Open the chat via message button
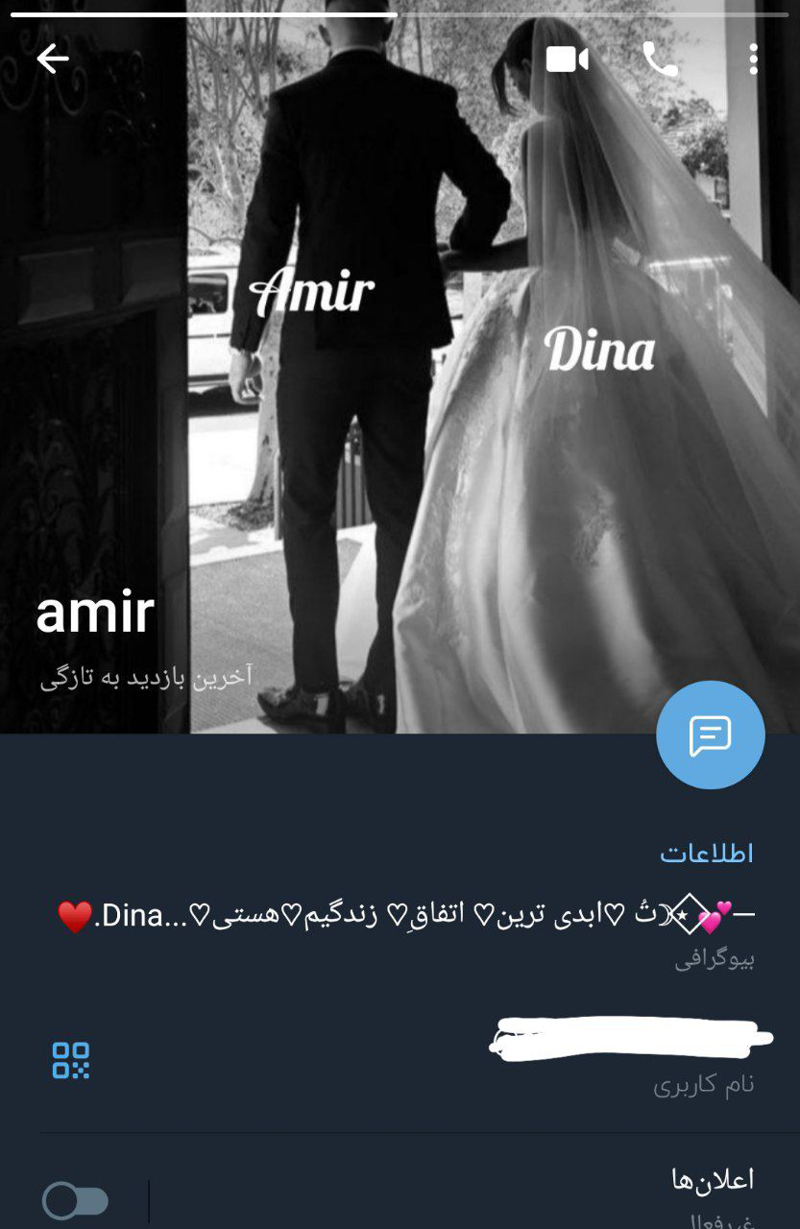Image resolution: width=800 pixels, height=1229 pixels. point(710,735)
